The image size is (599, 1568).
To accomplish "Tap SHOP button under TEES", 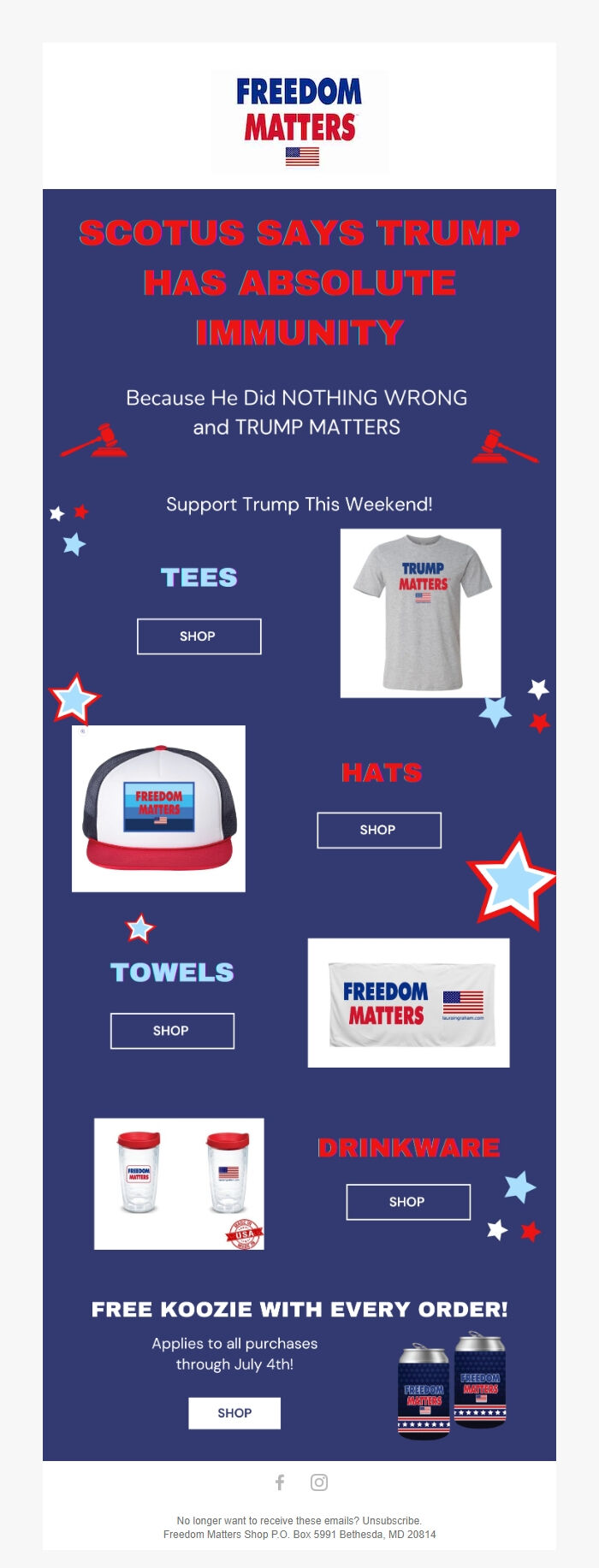I will 199,636.
